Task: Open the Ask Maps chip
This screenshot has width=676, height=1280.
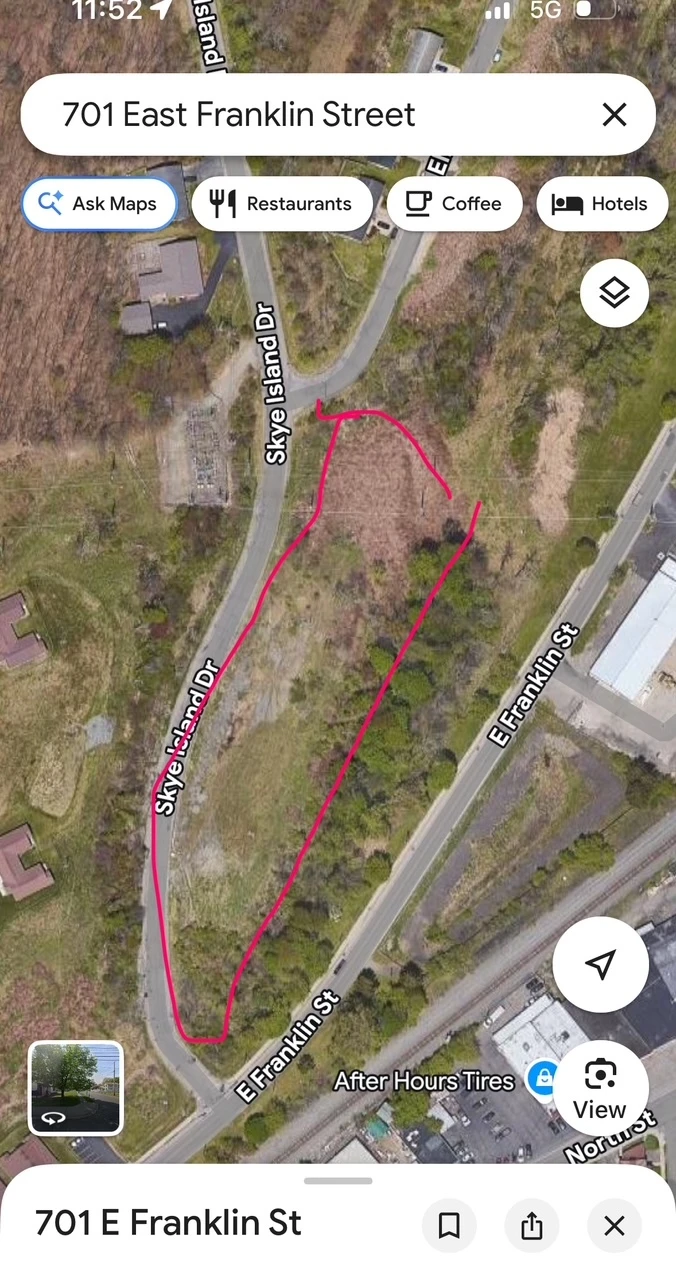Action: (x=99, y=204)
